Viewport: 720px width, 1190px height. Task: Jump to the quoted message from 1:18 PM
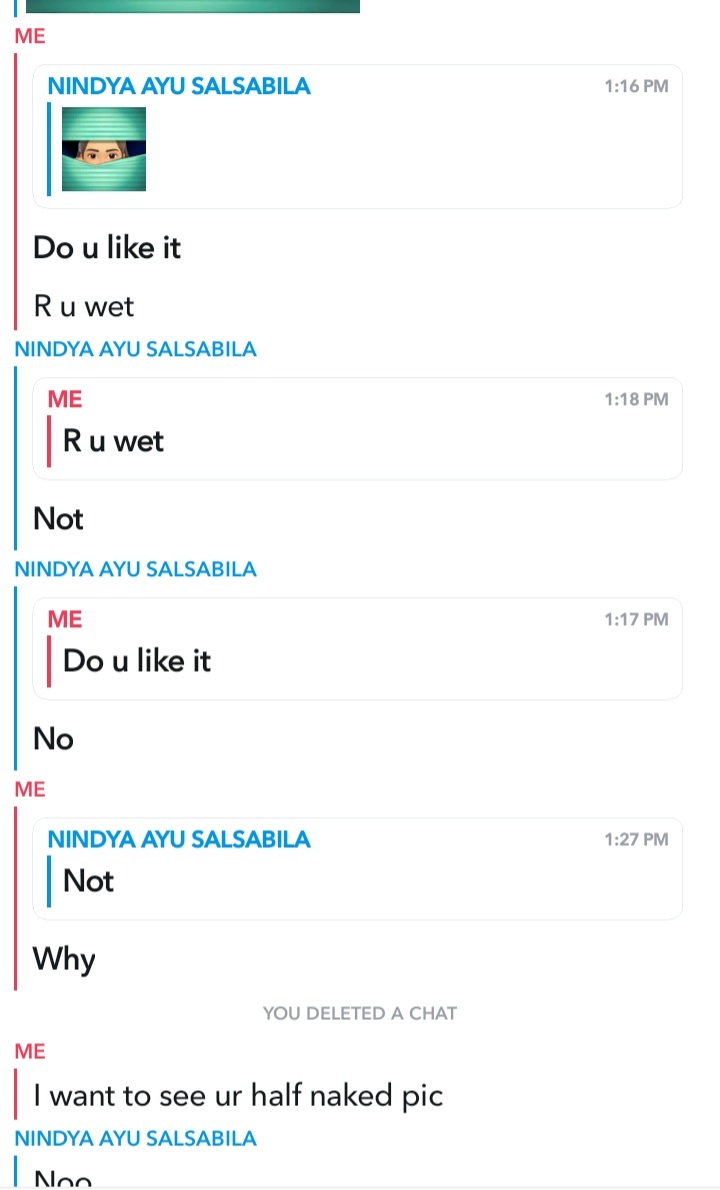[357, 429]
